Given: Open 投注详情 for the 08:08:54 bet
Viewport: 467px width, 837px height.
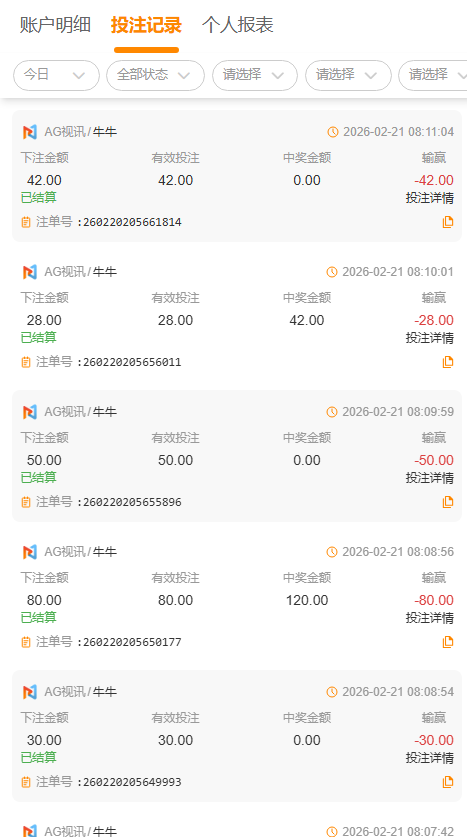Looking at the screenshot, I should [430, 757].
